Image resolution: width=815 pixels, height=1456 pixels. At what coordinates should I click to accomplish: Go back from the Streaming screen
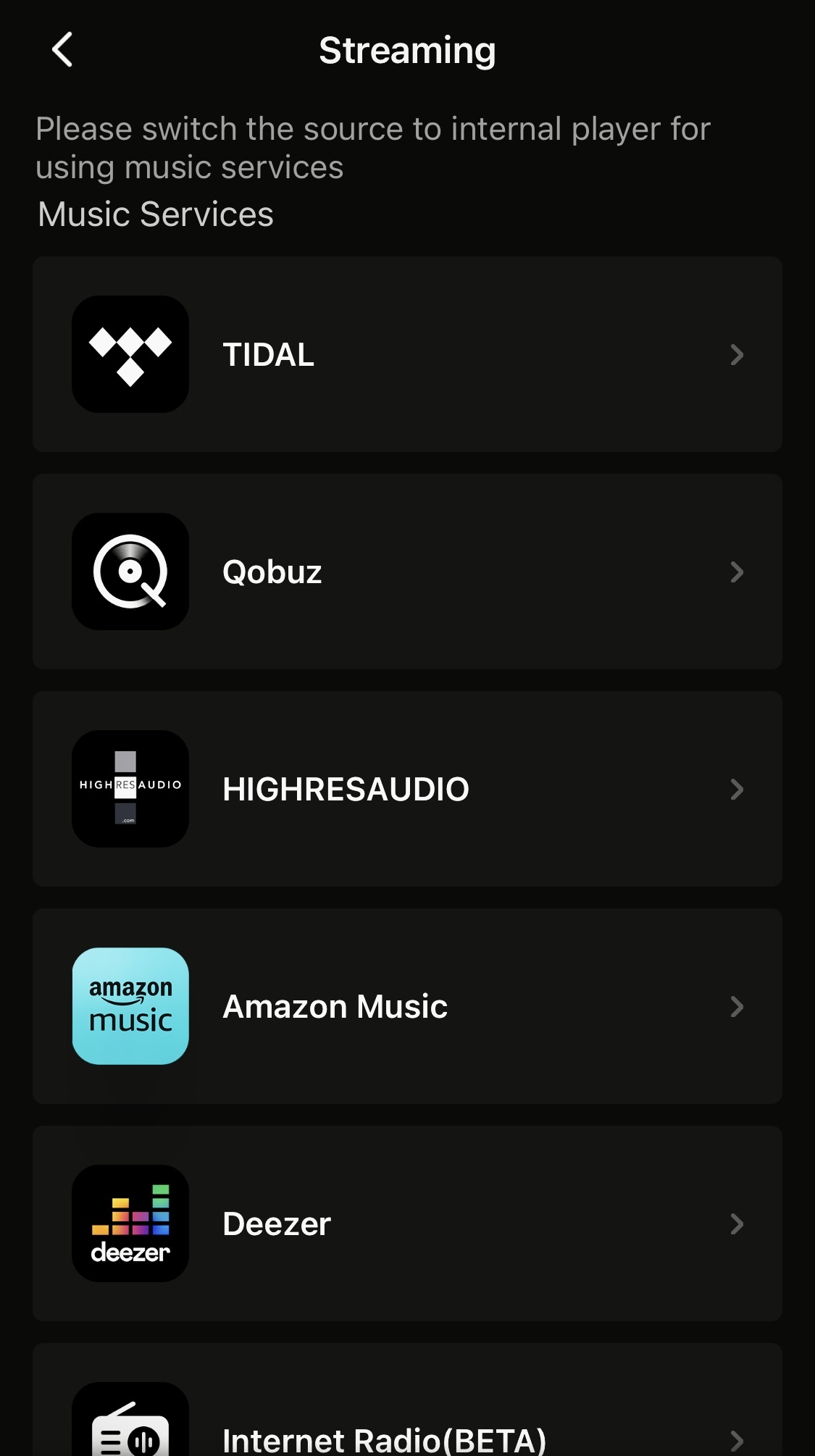(63, 50)
